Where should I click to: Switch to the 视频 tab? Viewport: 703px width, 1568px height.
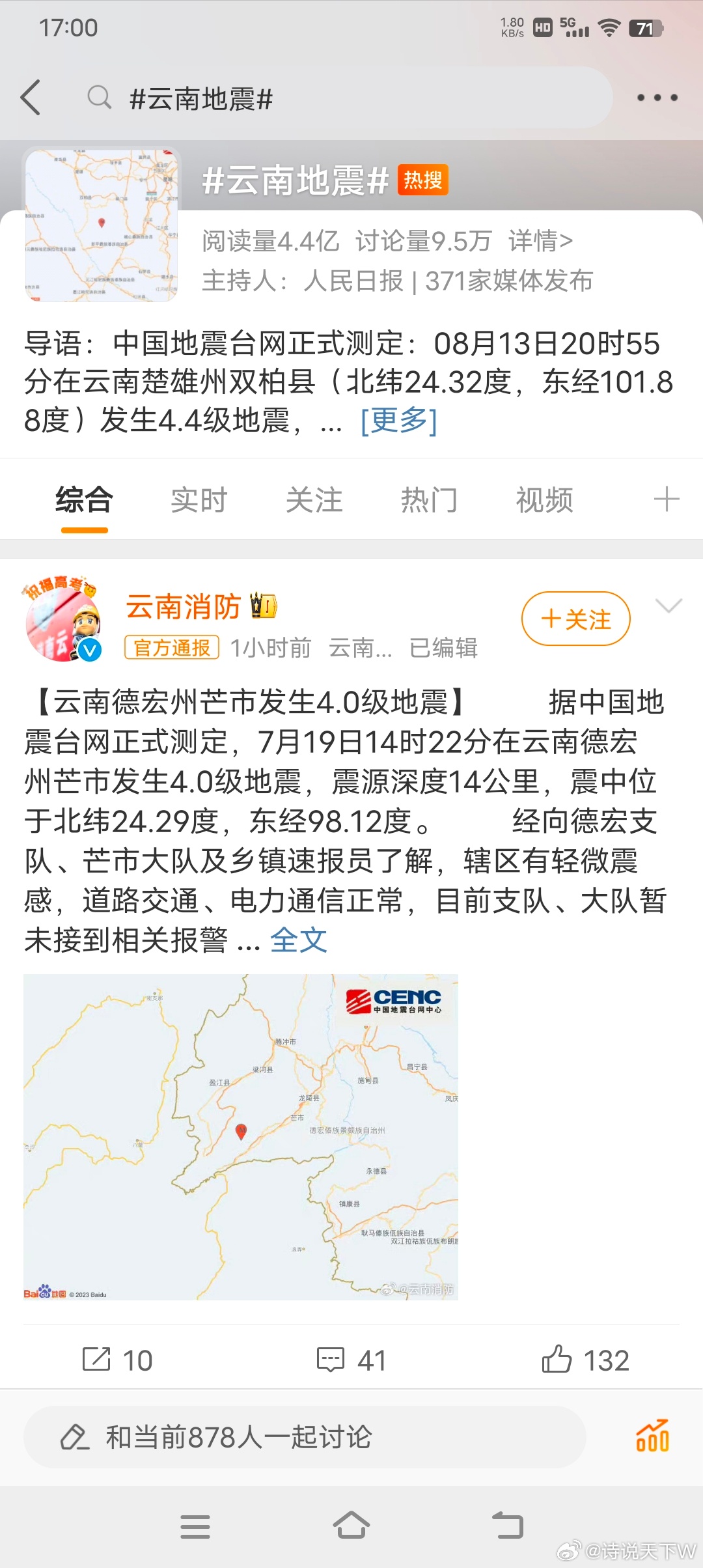coord(544,500)
